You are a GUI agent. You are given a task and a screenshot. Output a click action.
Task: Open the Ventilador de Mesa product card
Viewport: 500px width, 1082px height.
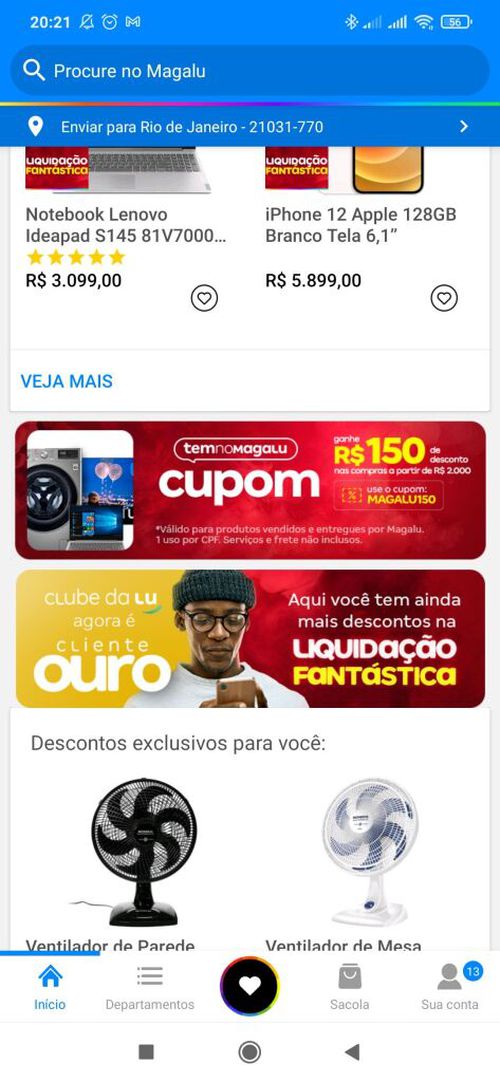click(x=369, y=863)
